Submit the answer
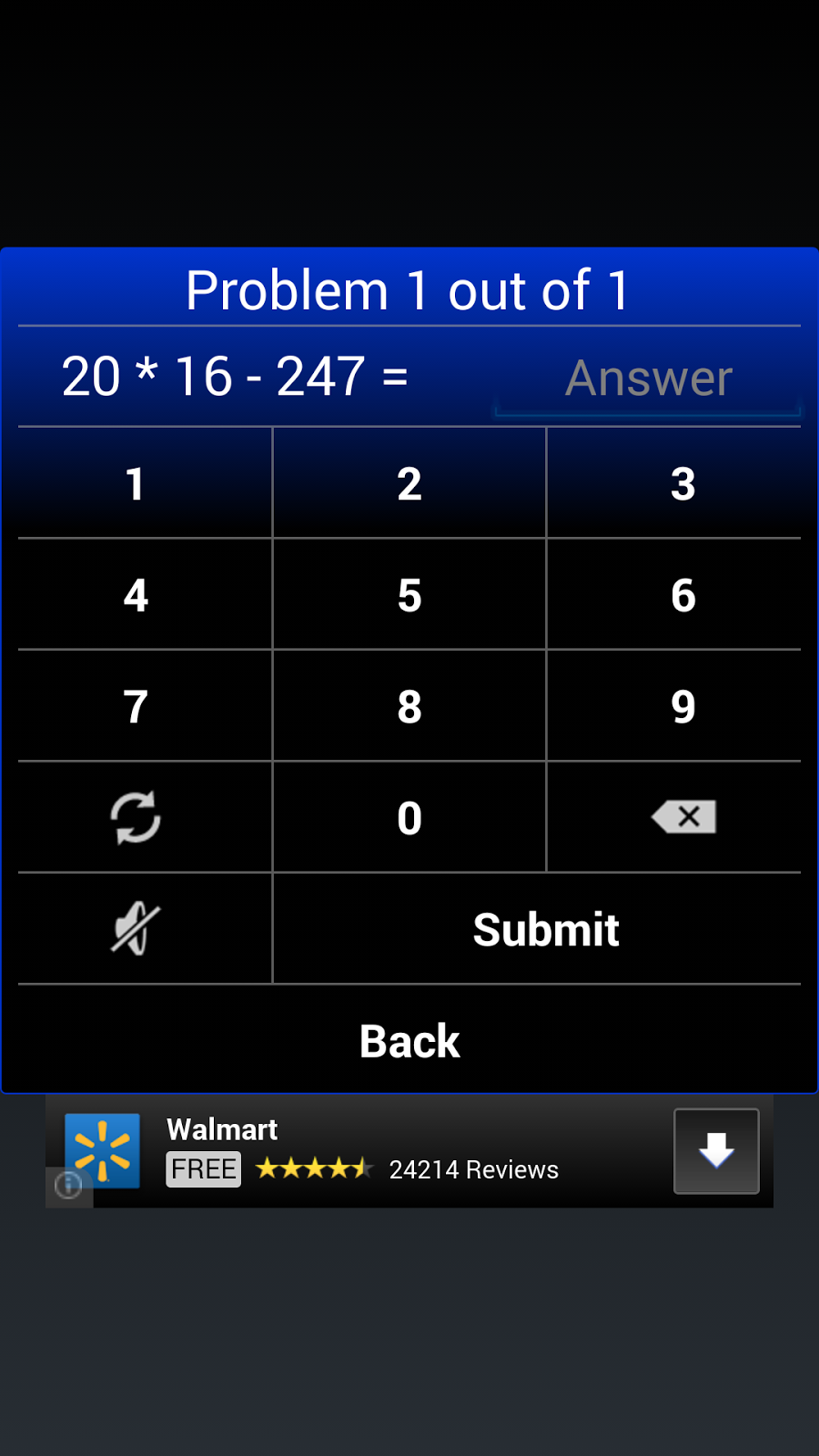This screenshot has height=1456, width=819. [x=546, y=929]
